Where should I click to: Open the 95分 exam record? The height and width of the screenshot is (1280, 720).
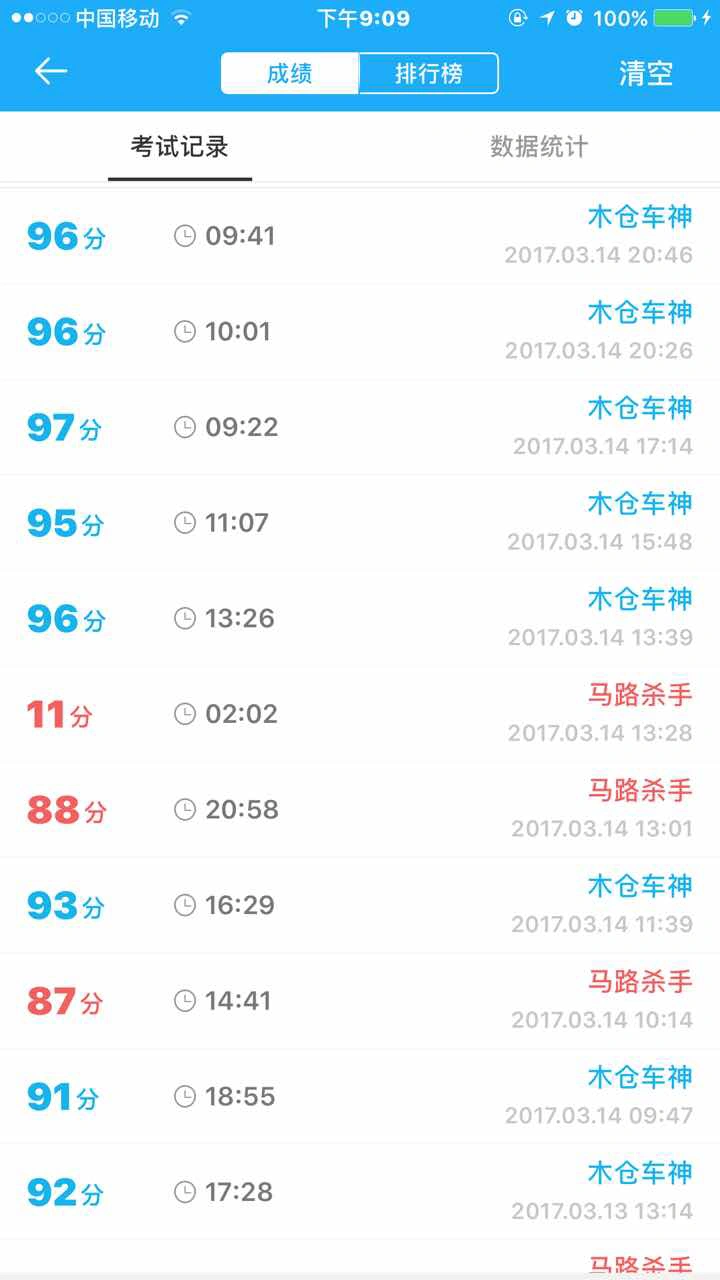click(360, 523)
